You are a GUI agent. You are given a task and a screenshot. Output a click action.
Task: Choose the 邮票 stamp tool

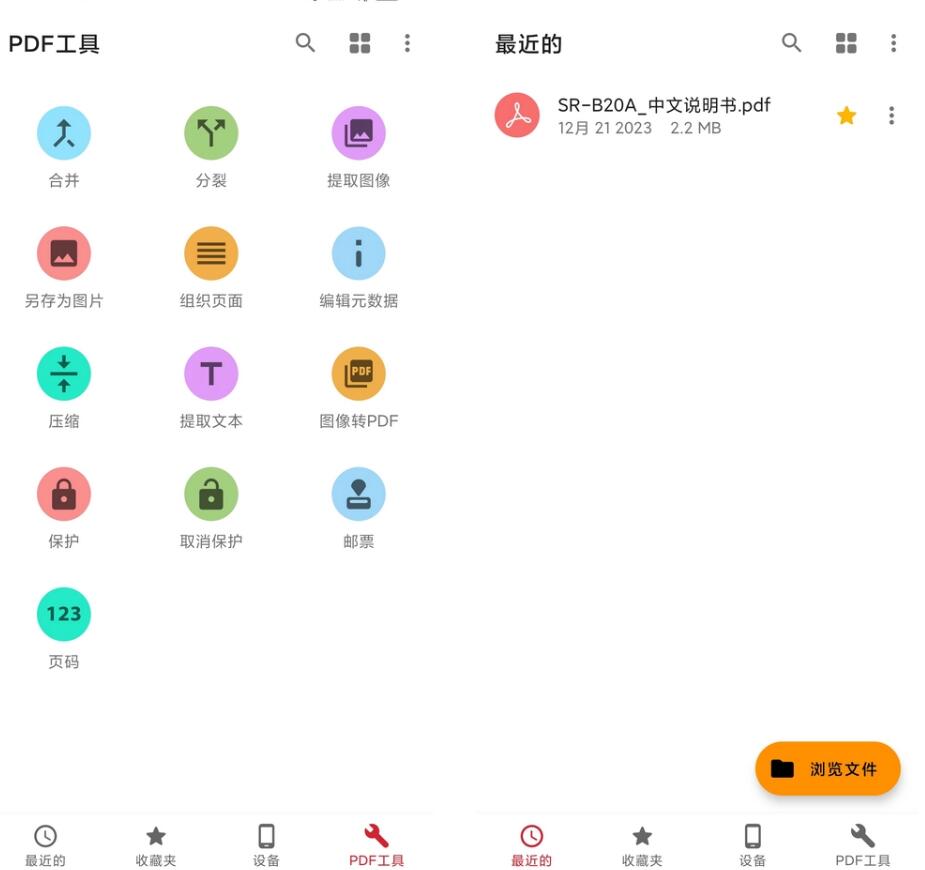click(x=358, y=494)
